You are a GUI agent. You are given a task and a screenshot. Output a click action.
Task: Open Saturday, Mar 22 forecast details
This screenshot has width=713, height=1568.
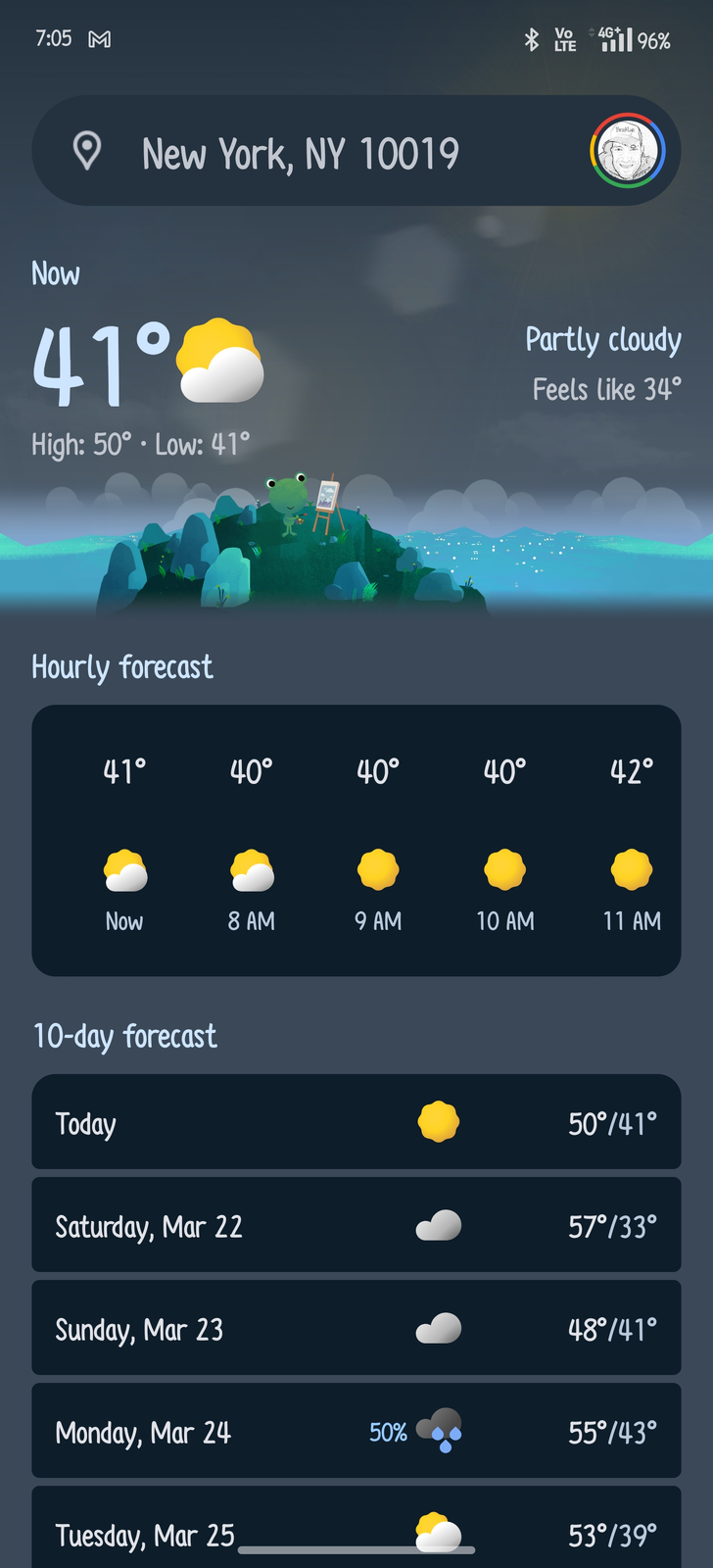click(x=356, y=1225)
